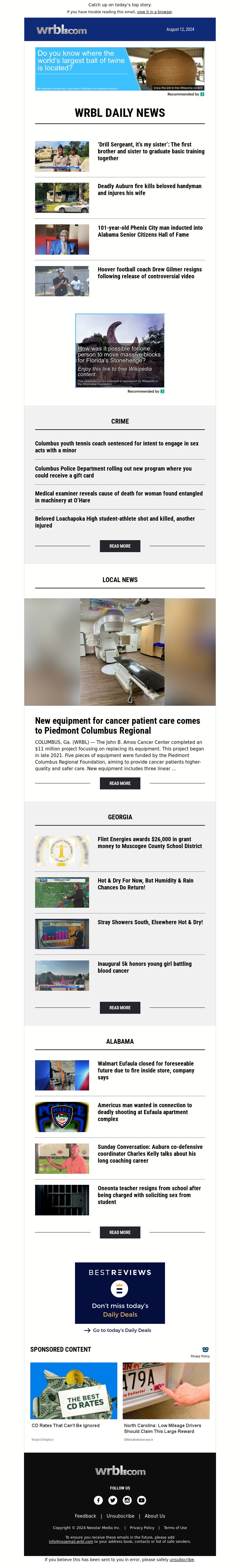The height and width of the screenshot is (1568, 240).
Task: Open the Flint Energies grant story
Action: point(149,842)
